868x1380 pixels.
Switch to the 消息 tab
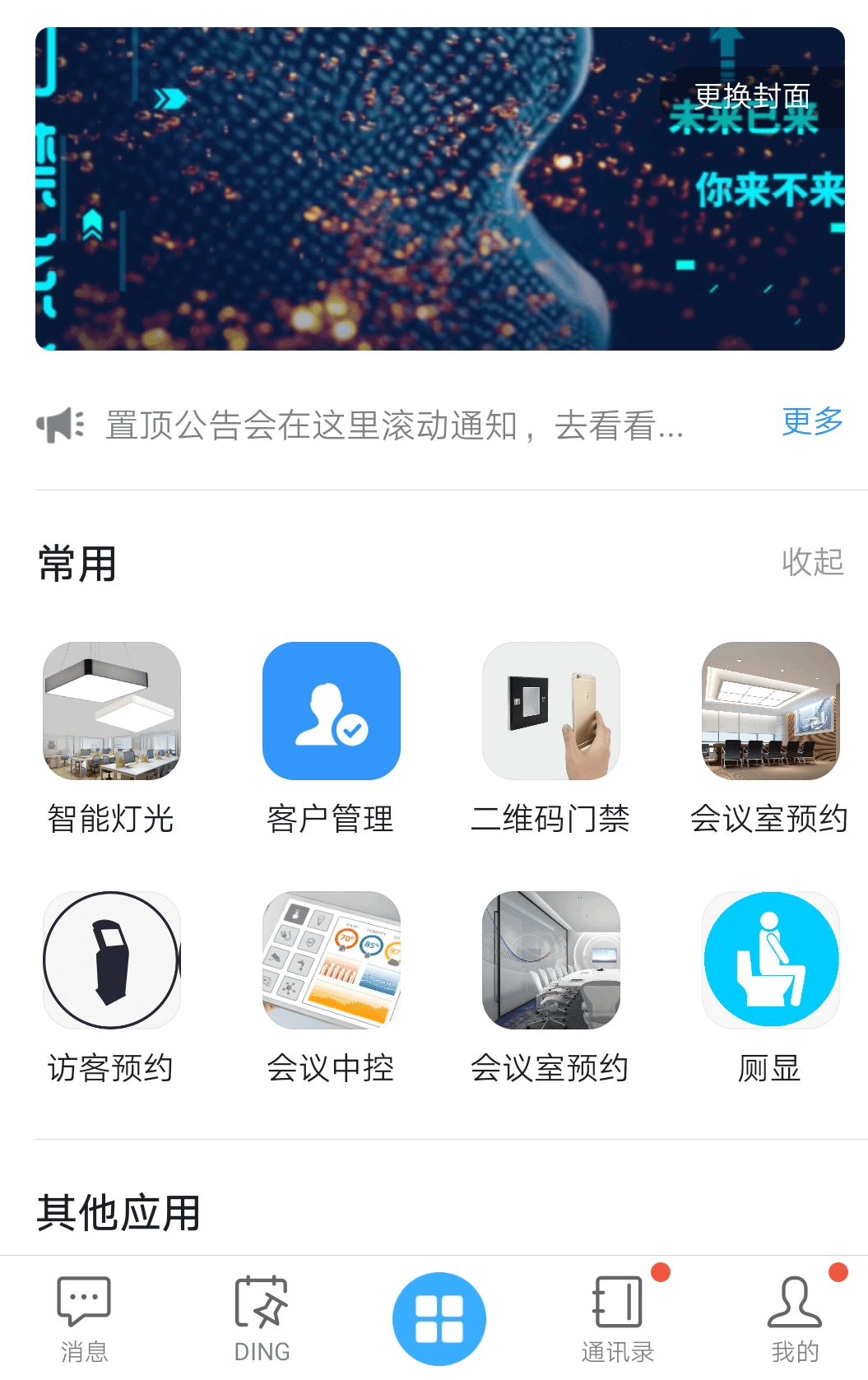click(84, 1317)
